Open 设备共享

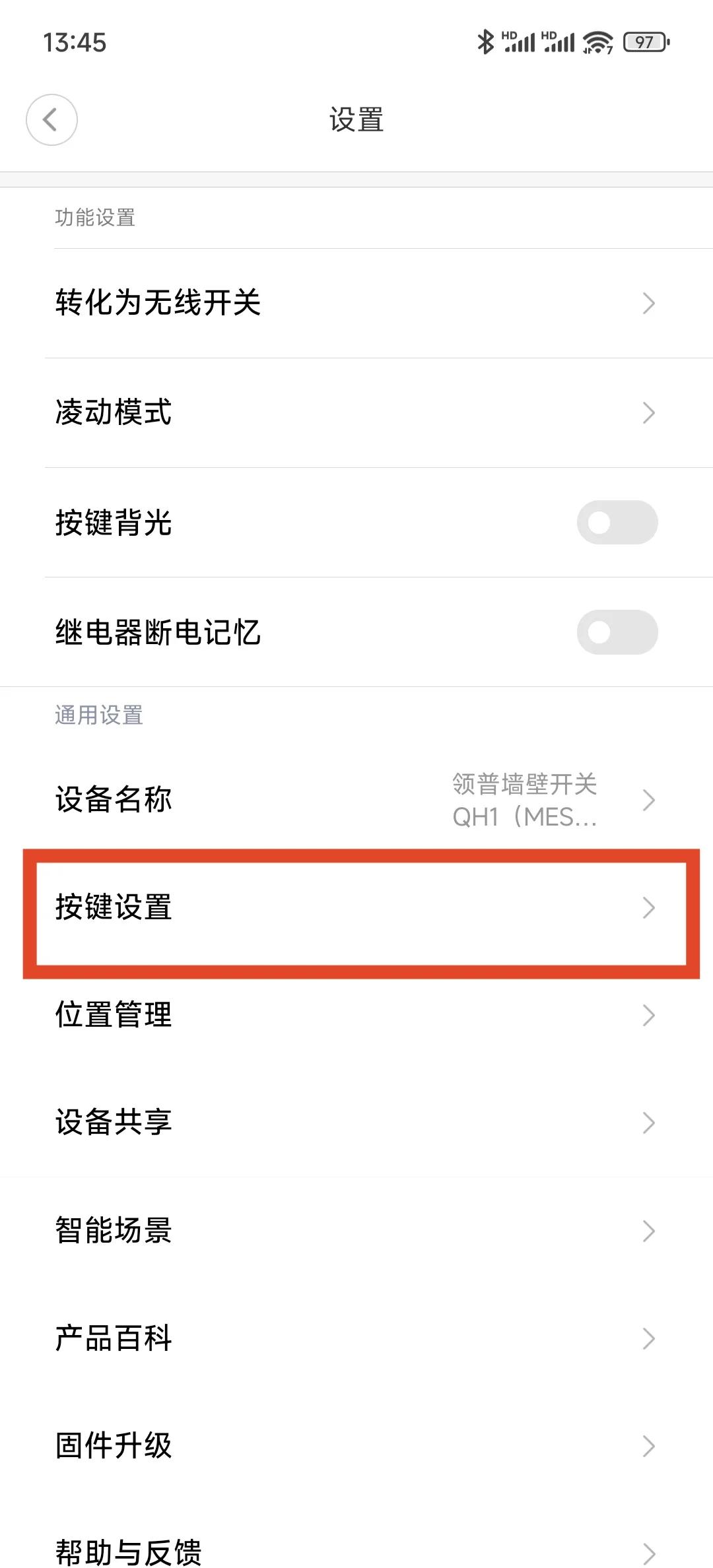click(x=356, y=1123)
